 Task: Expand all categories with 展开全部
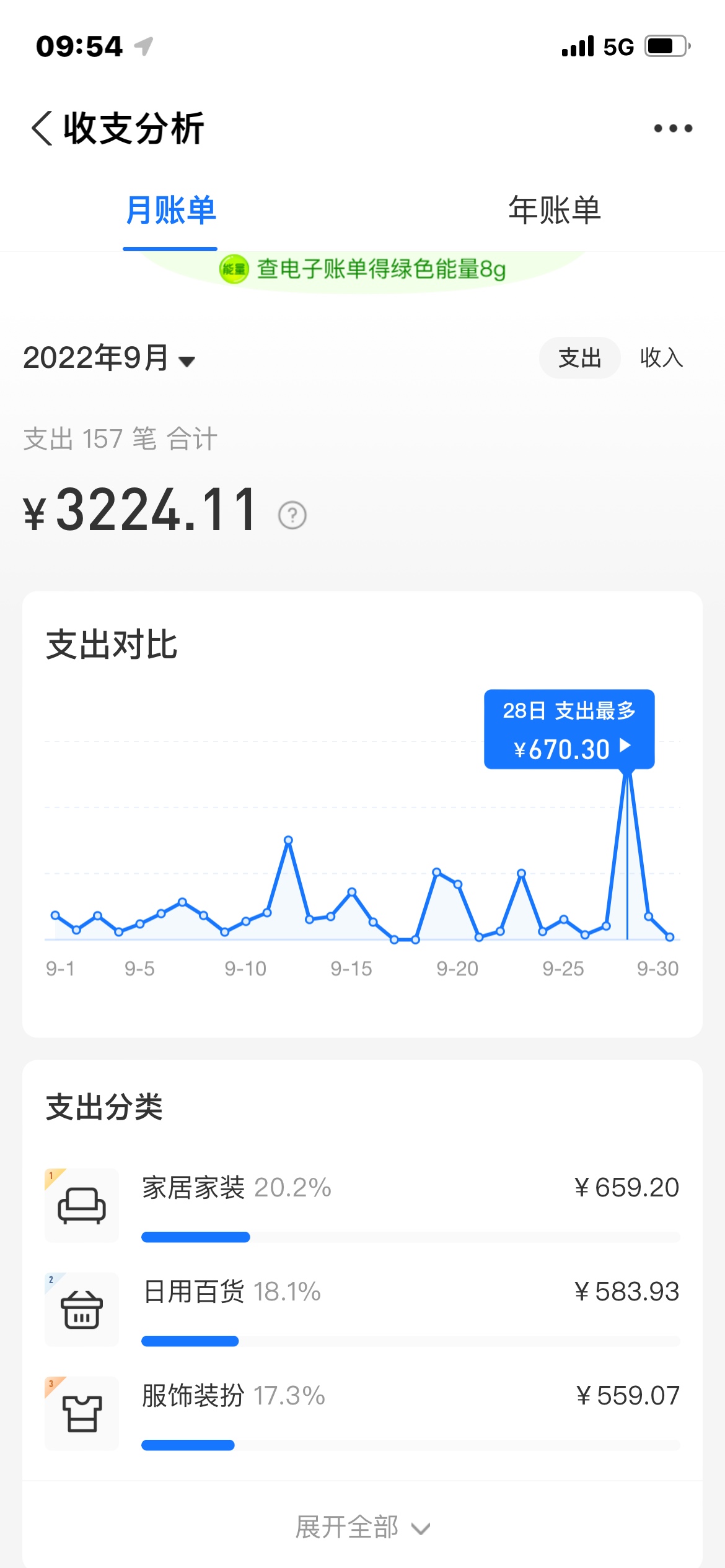coord(362,1527)
